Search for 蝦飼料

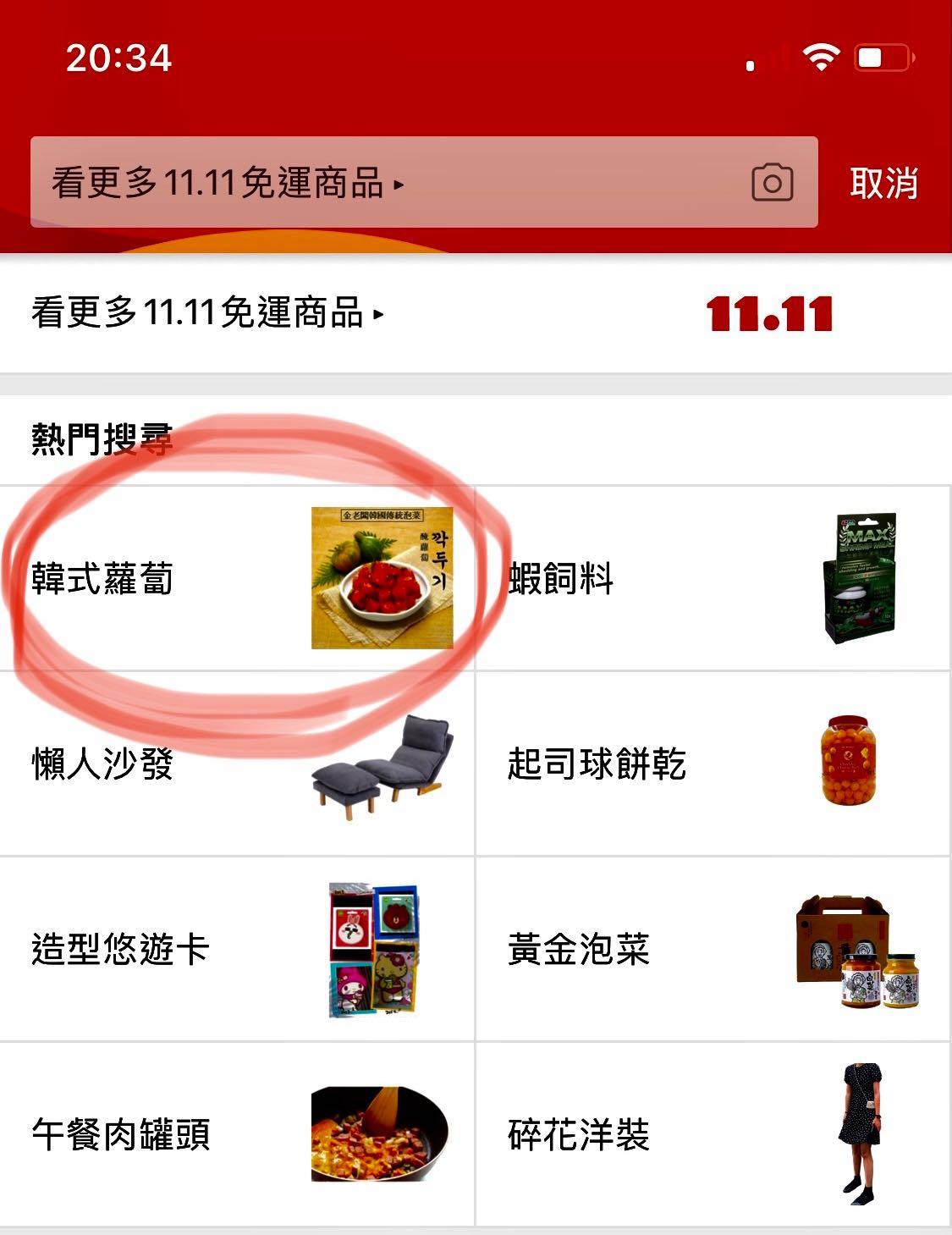713,579
